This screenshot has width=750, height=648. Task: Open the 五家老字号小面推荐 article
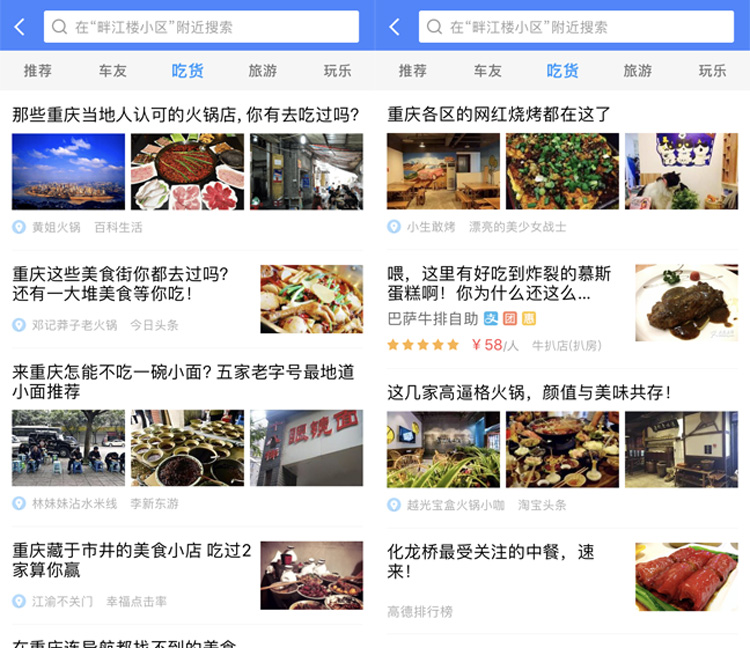pyautogui.click(x=184, y=382)
